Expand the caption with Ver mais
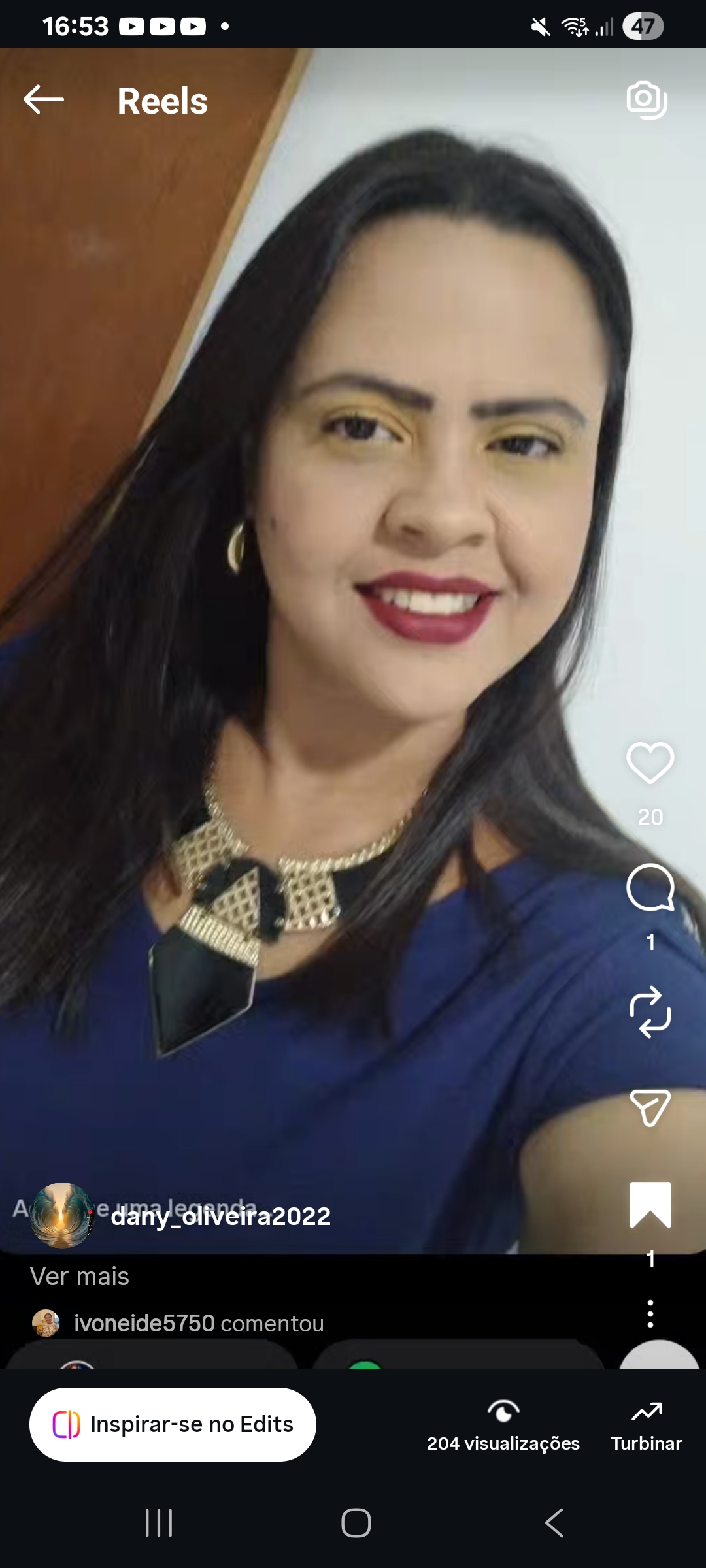706x1568 pixels. click(x=80, y=1276)
